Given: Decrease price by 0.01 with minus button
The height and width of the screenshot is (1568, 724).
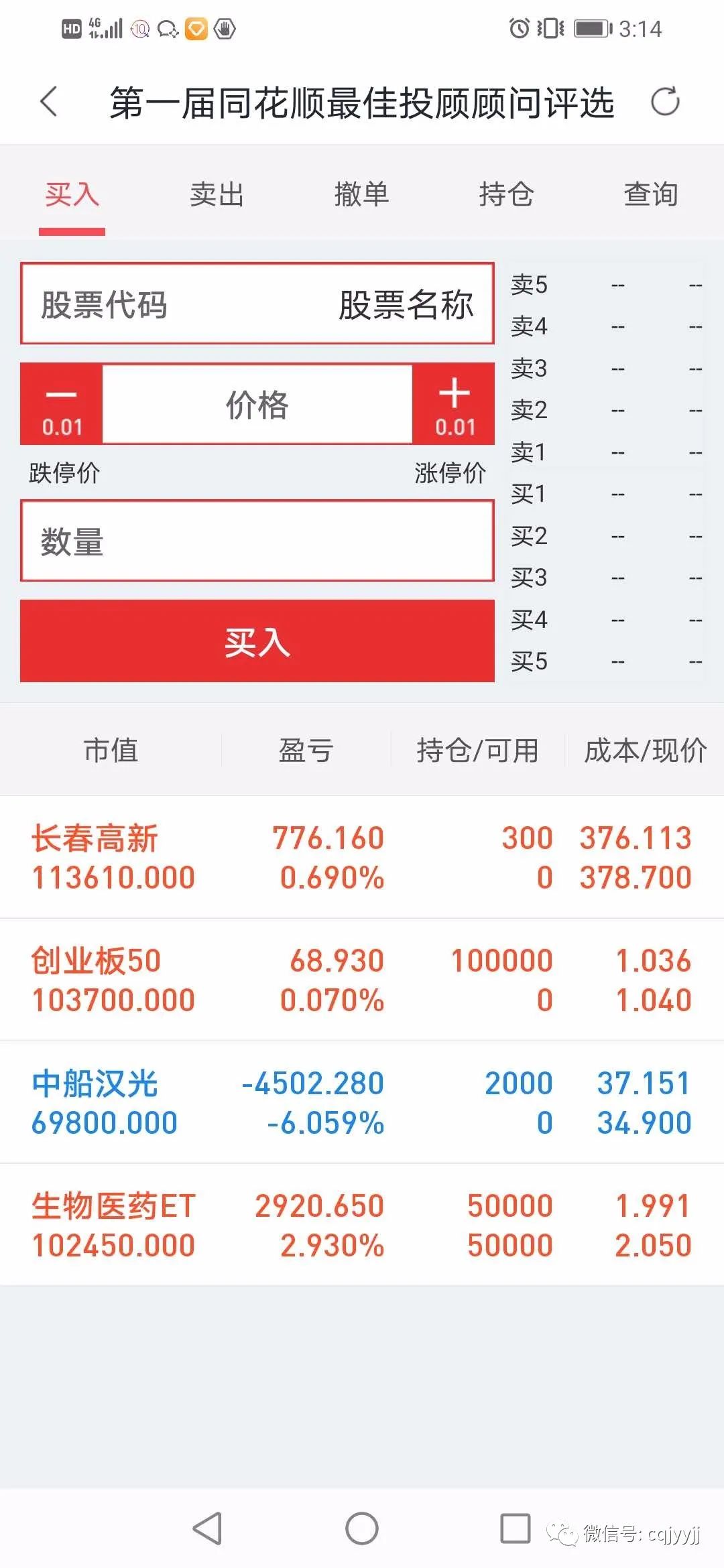Looking at the screenshot, I should pos(62,404).
